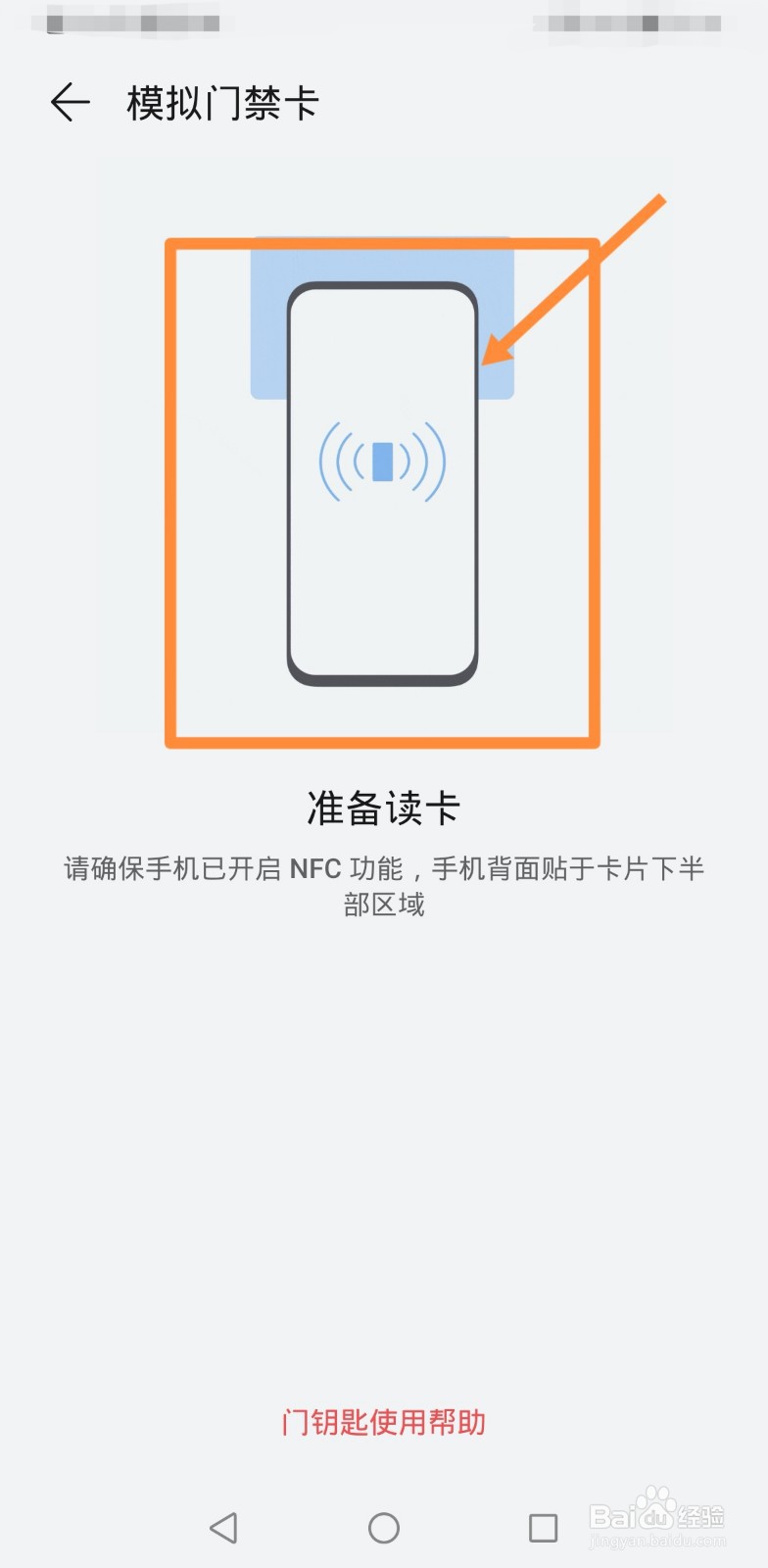Go back from the 模拟门禁卡 page
The width and height of the screenshot is (768, 1568).
[71, 103]
